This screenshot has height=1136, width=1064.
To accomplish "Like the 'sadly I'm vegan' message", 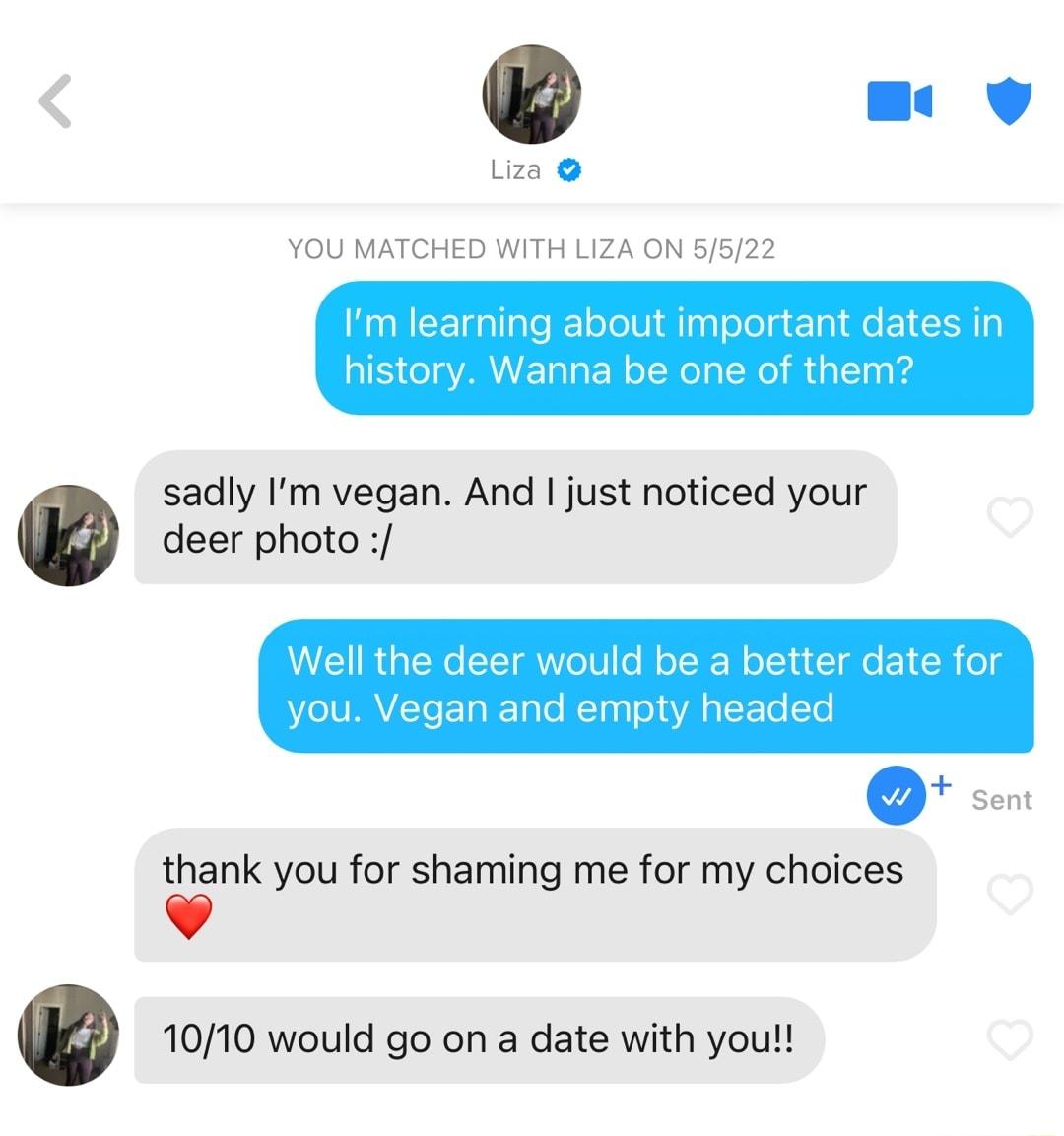I will coord(1011,517).
